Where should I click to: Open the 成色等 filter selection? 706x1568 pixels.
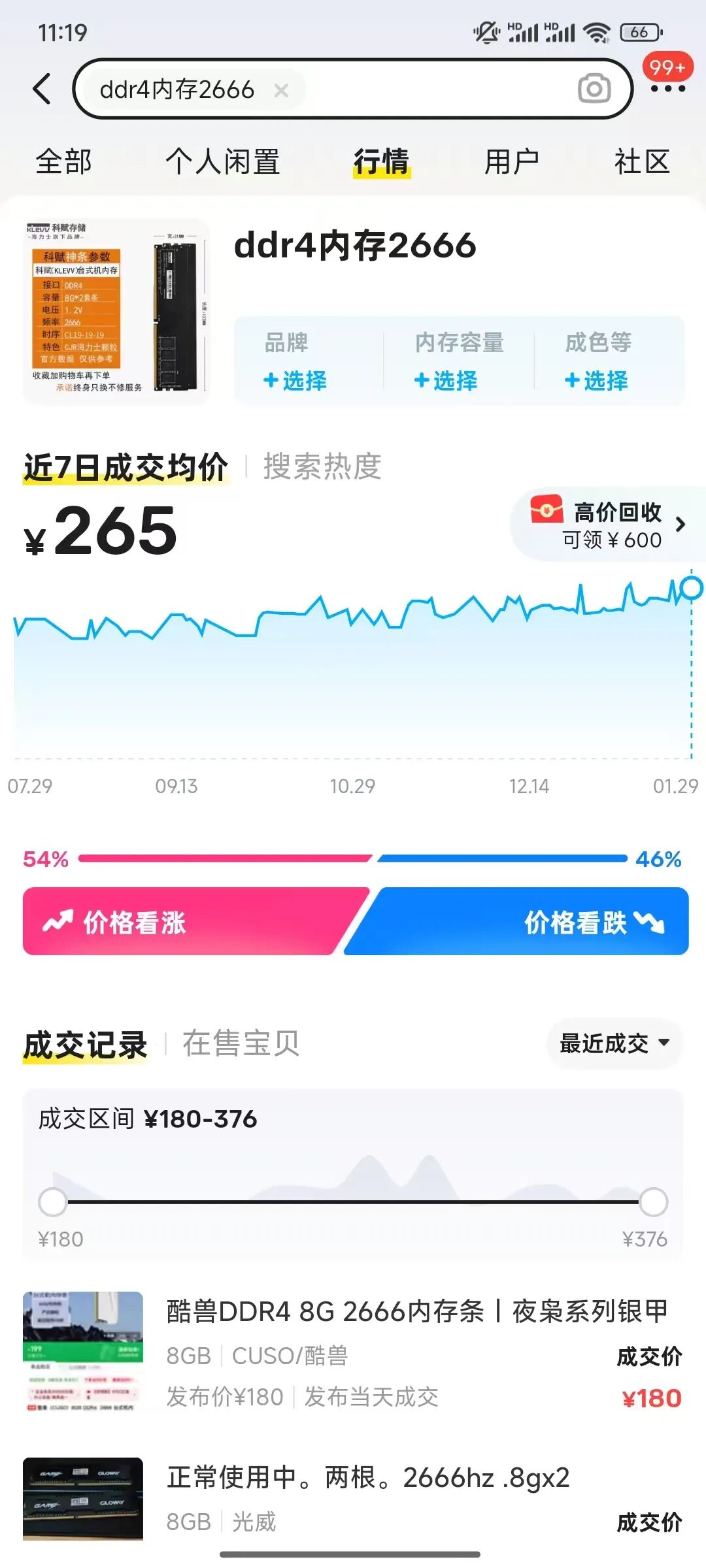tap(598, 363)
